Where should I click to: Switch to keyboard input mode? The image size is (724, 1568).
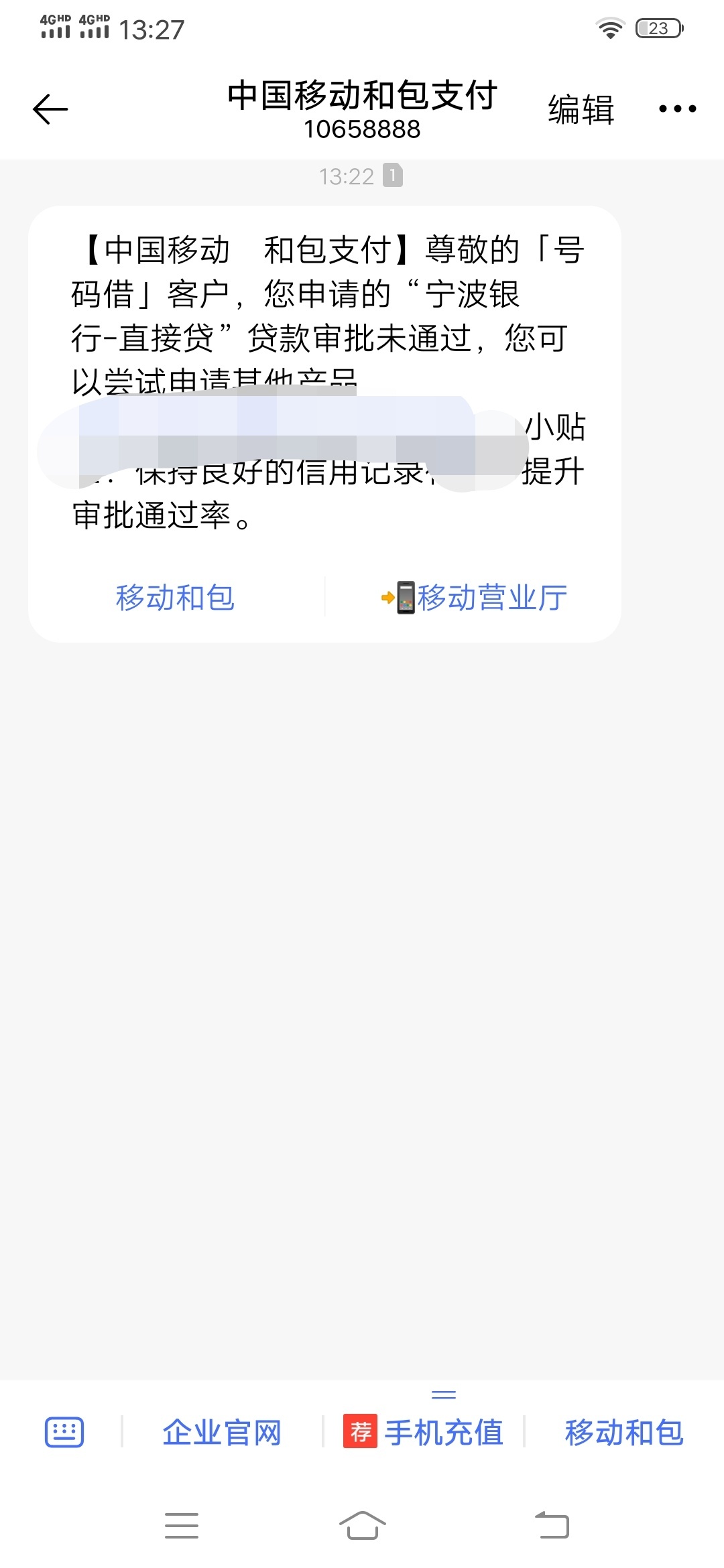64,1433
